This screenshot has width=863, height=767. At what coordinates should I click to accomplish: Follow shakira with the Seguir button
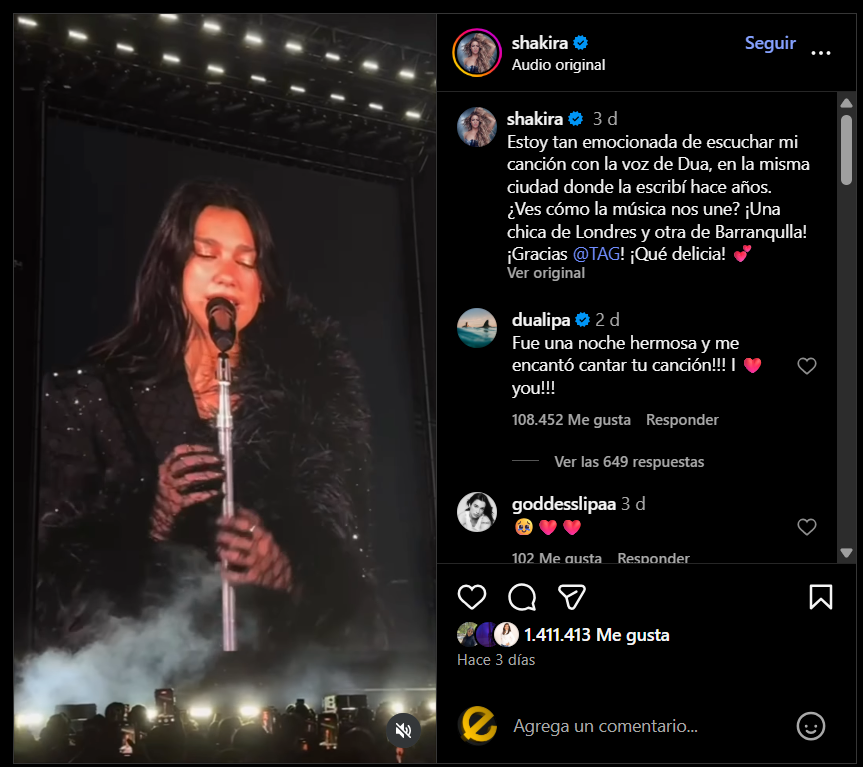point(770,44)
